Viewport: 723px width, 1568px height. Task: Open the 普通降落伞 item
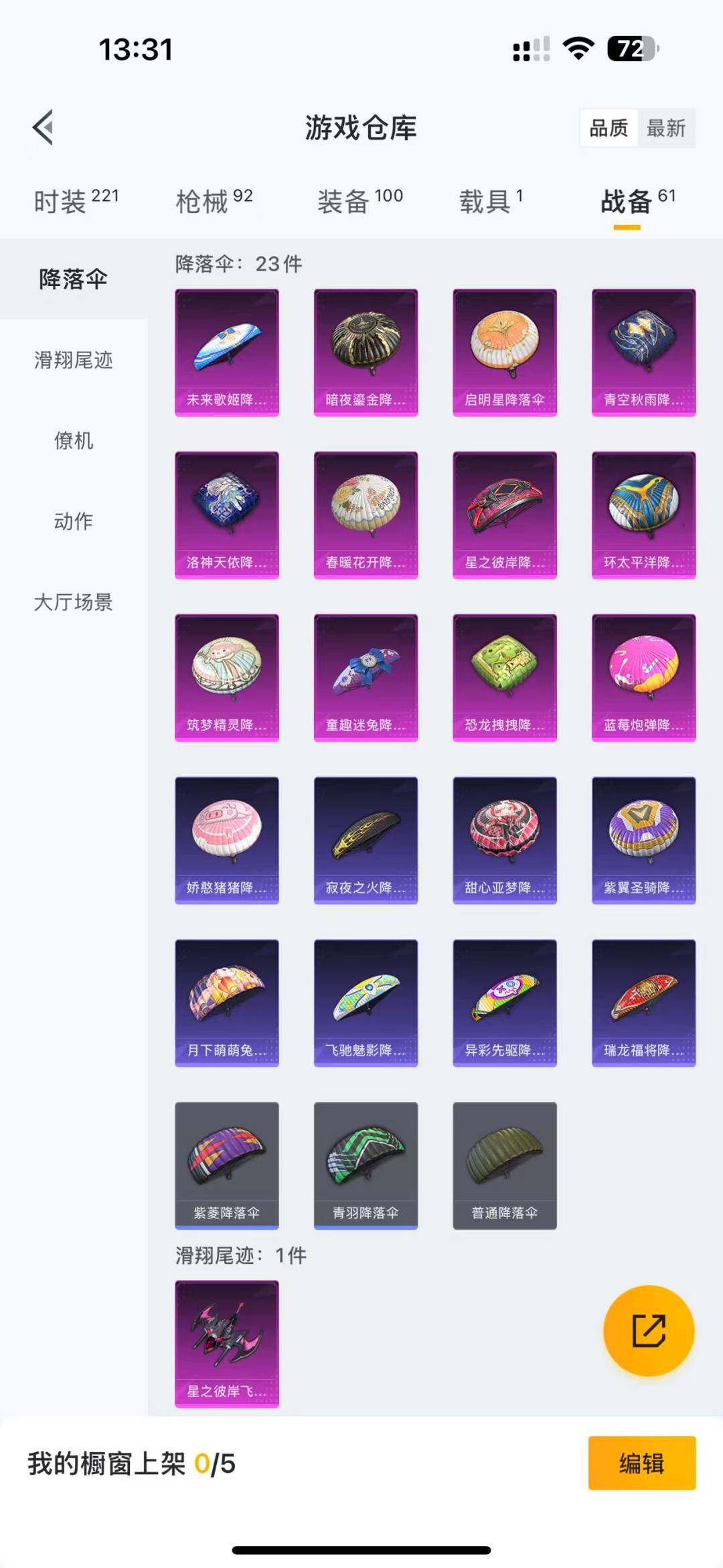click(x=505, y=1166)
